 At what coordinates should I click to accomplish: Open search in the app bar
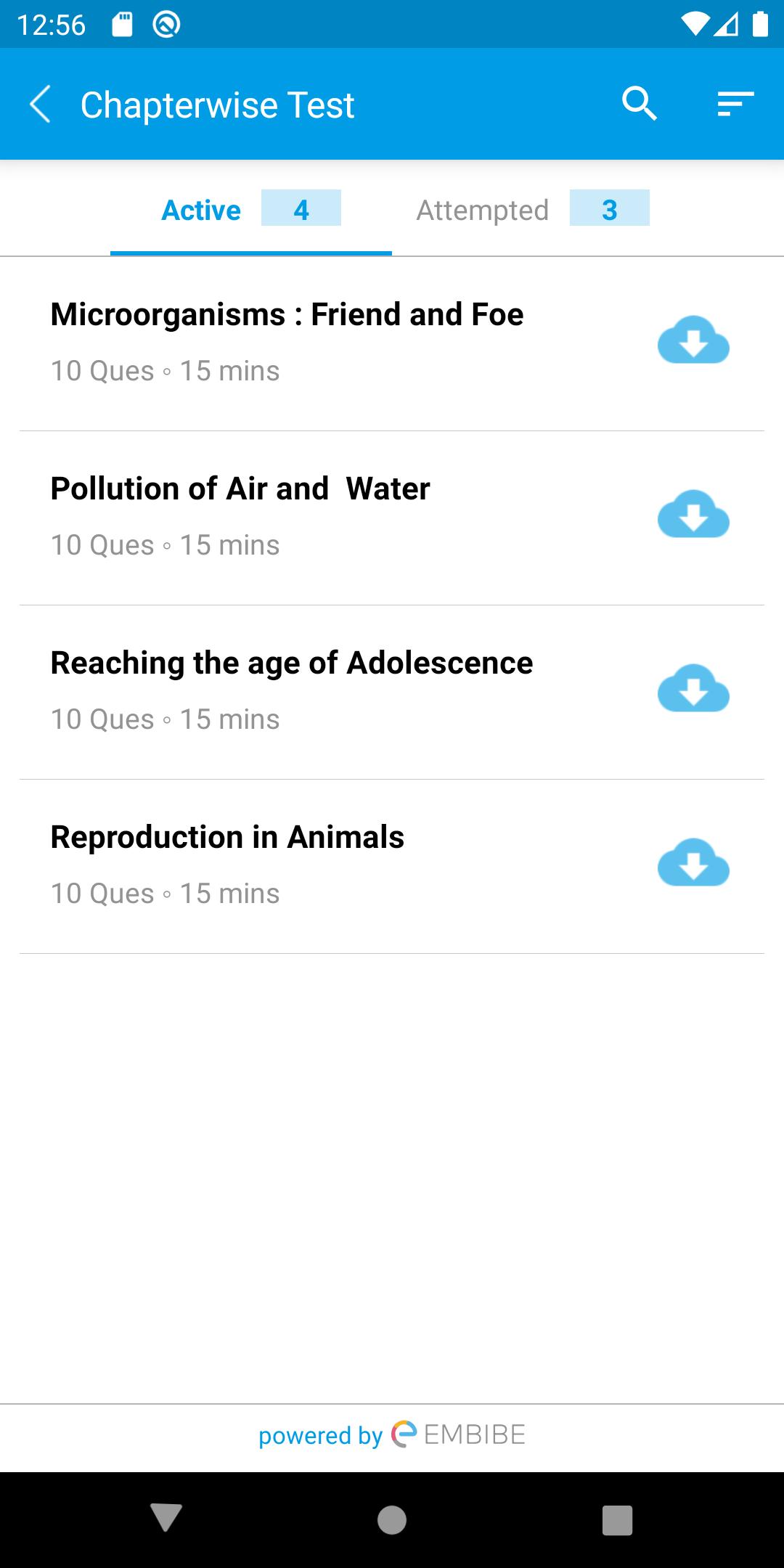(640, 104)
